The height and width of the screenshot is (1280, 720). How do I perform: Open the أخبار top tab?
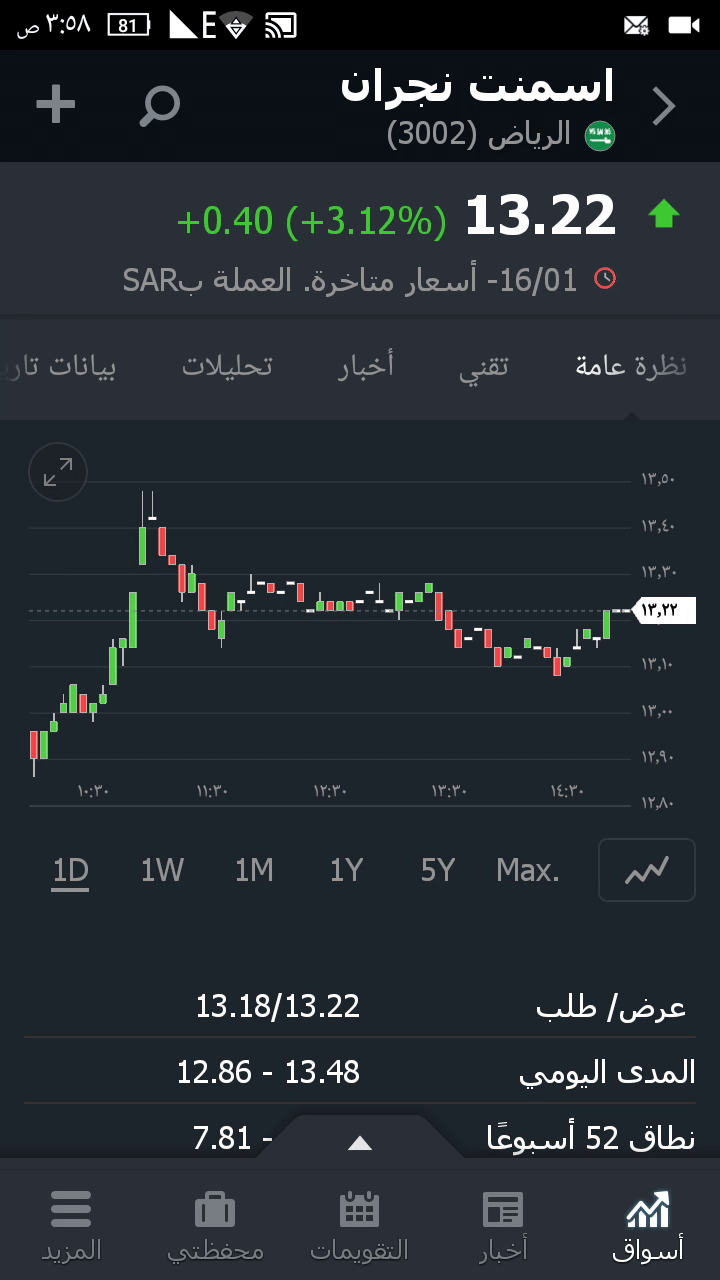click(366, 366)
